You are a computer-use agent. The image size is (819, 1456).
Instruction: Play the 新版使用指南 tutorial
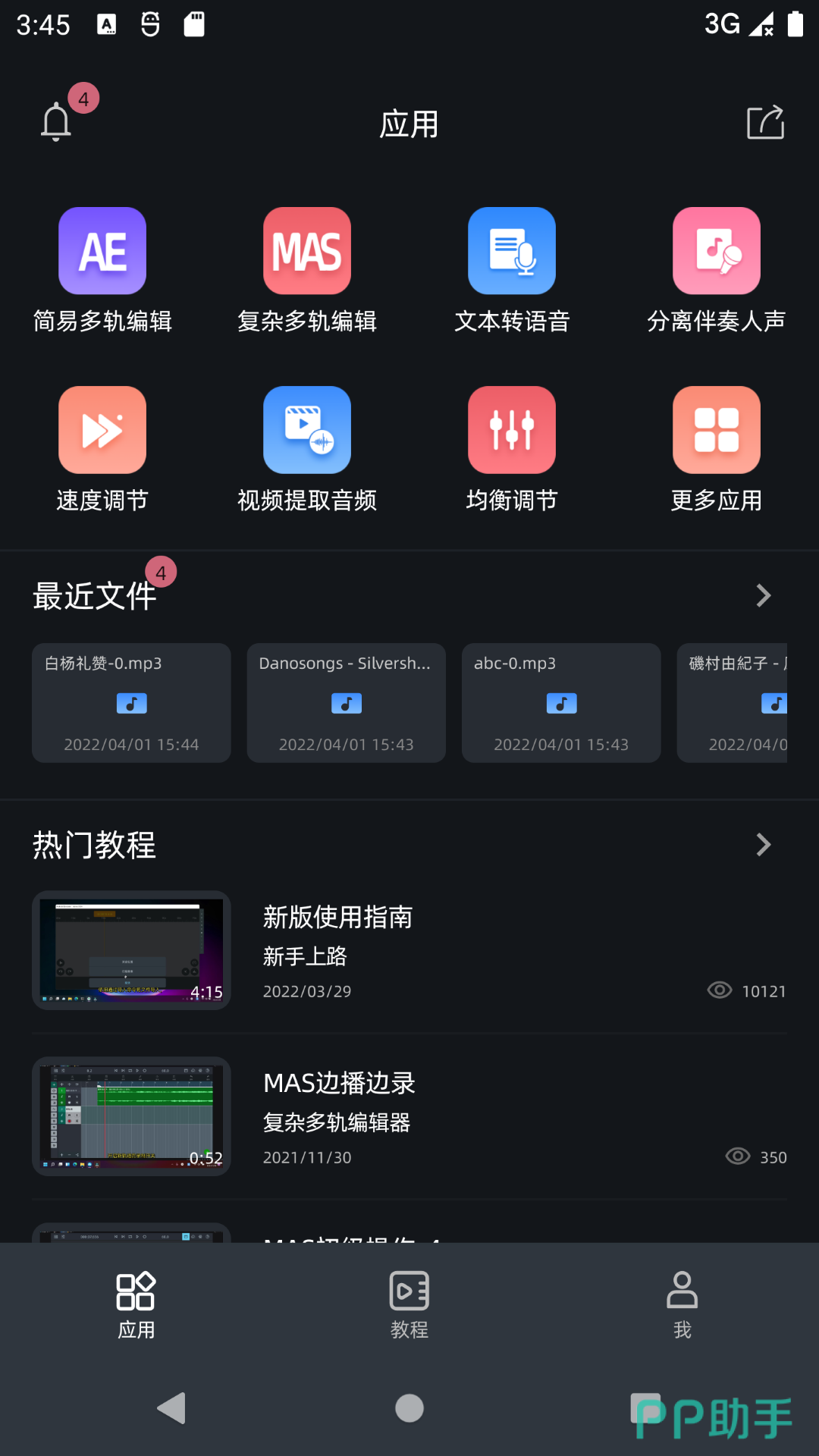coord(131,950)
